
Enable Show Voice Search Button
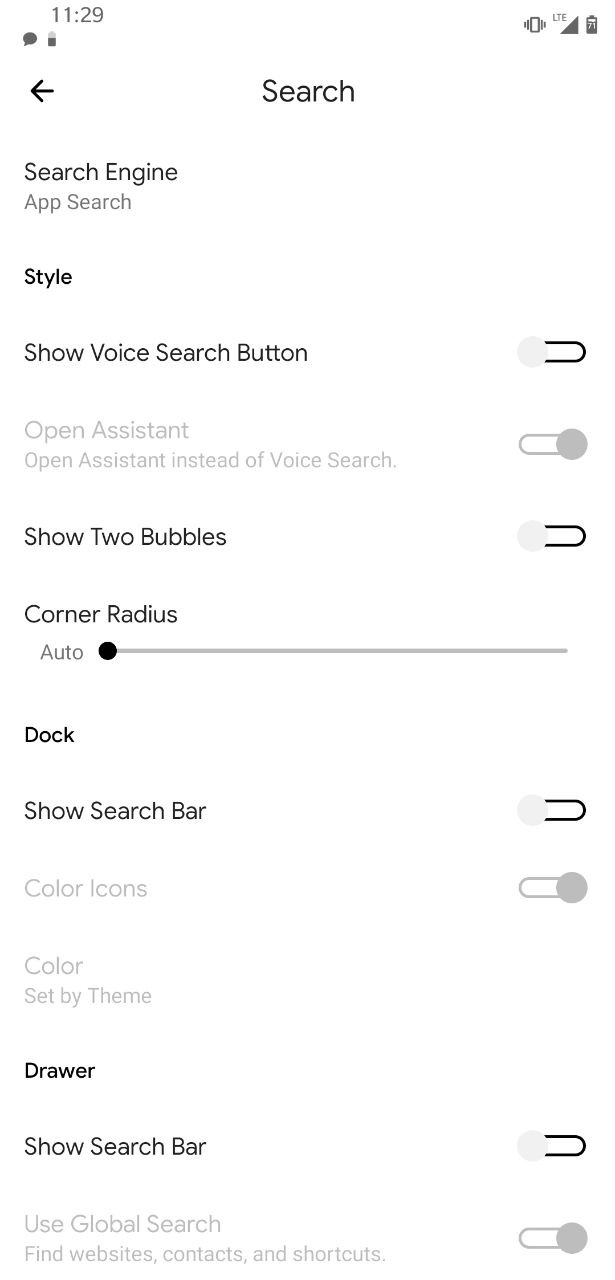coord(551,352)
